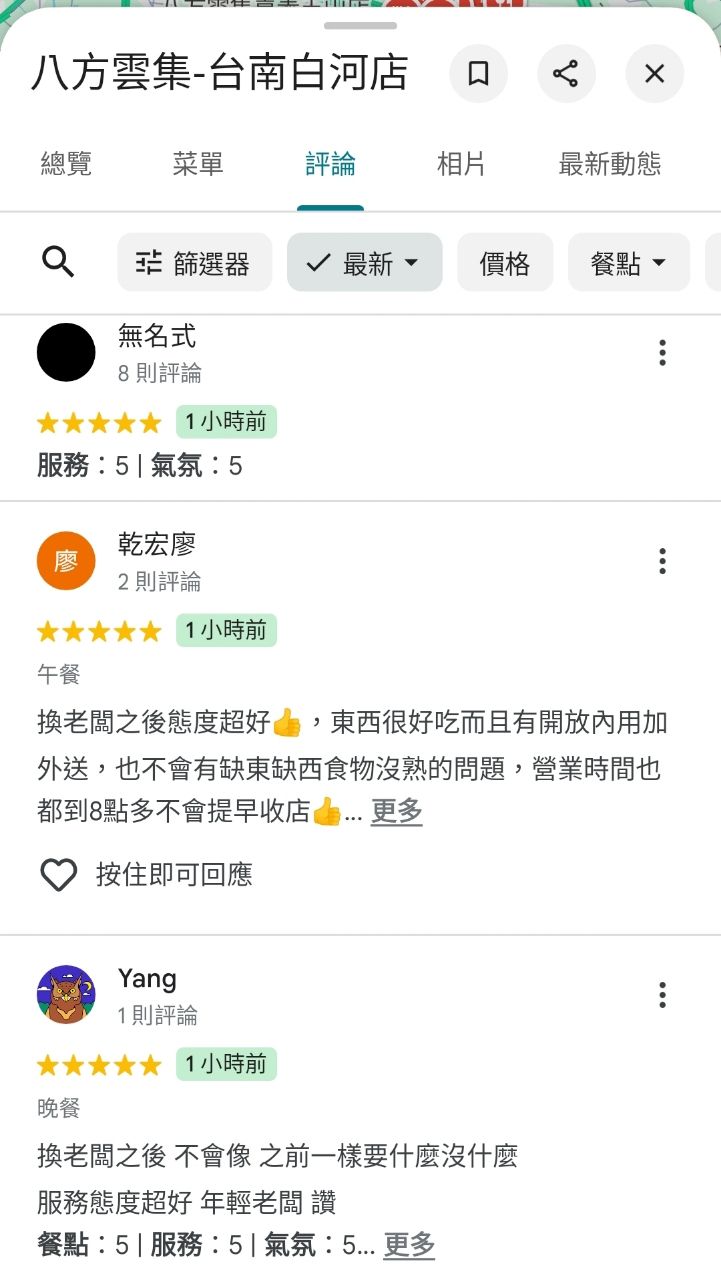Open the 最新 sort dropdown
721x1280 pixels.
[364, 263]
